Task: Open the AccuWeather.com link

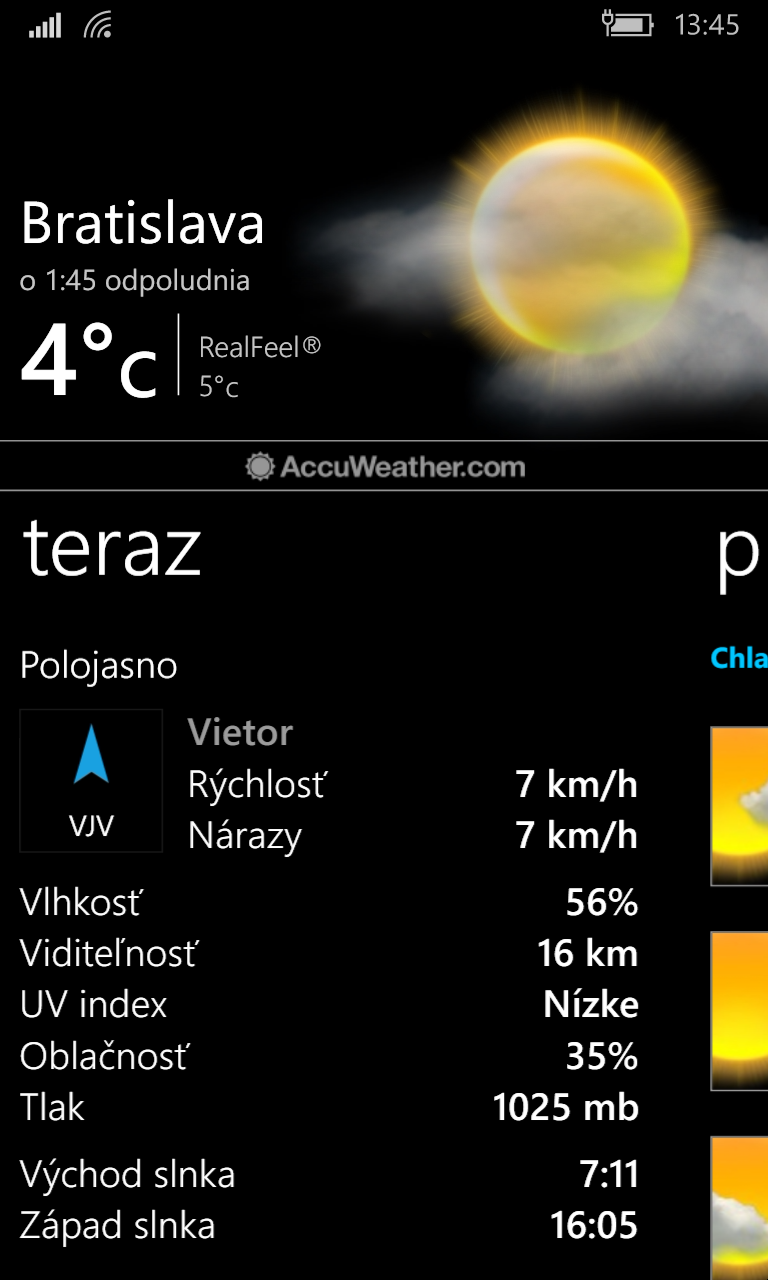Action: (x=385, y=466)
